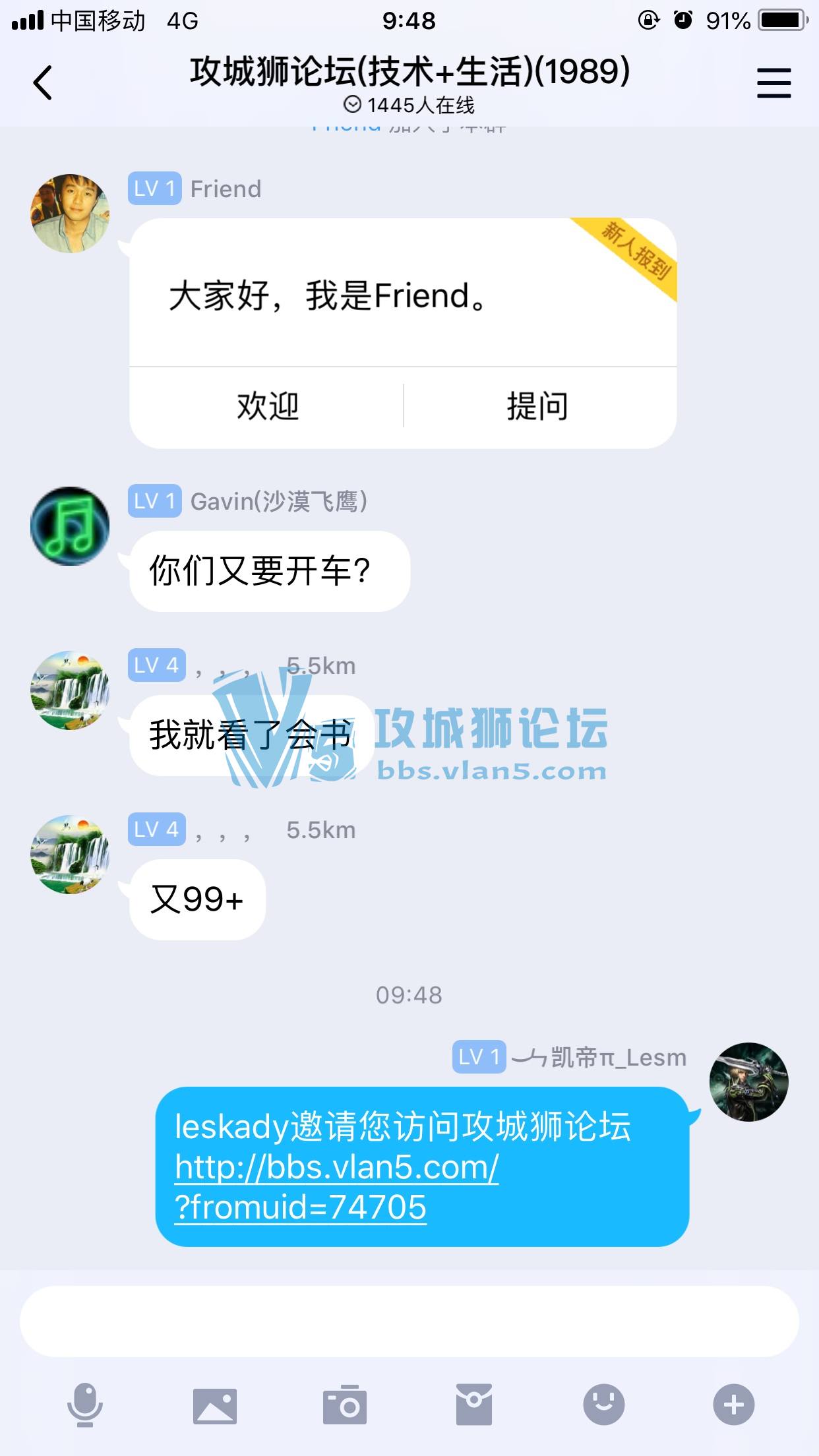
Task: Open waterfall avatar beside 我就看了会书
Action: click(70, 690)
